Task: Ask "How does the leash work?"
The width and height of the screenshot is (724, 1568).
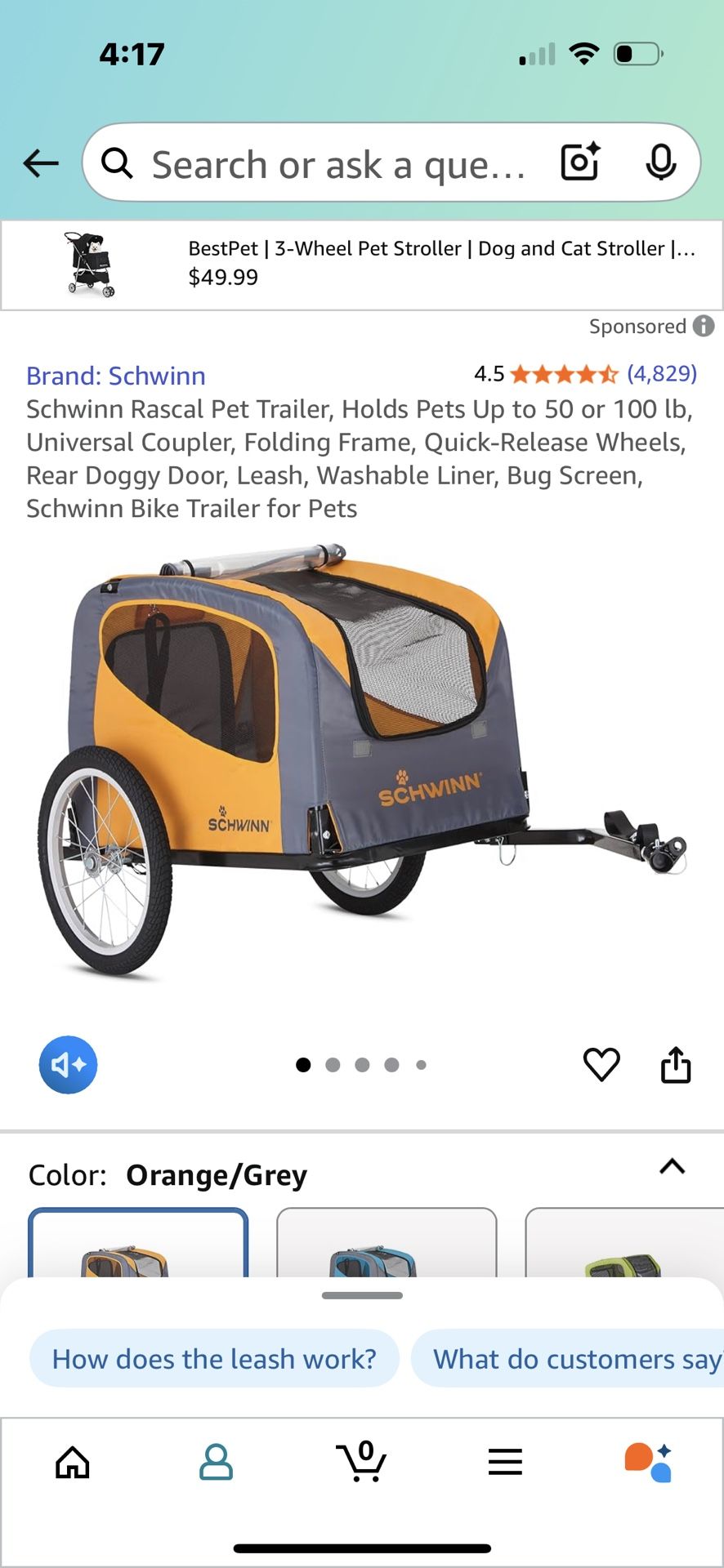Action: pos(214,1359)
